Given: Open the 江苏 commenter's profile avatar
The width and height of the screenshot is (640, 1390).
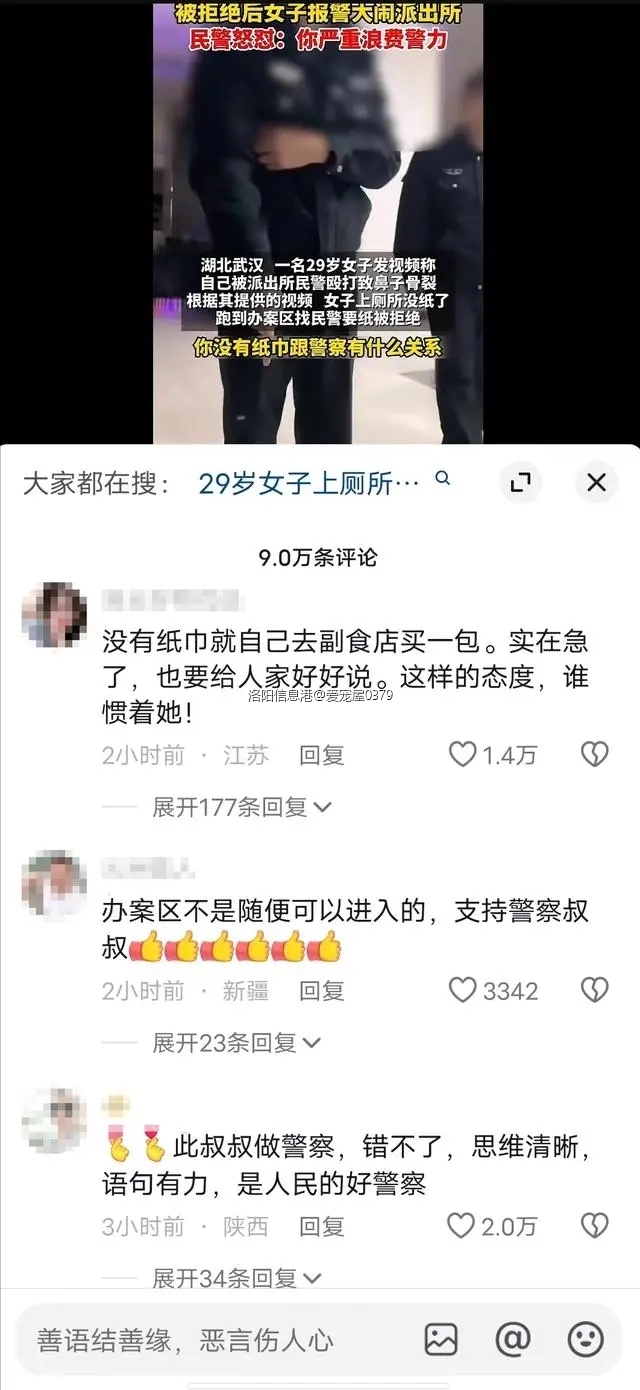Looking at the screenshot, I should coord(52,614).
